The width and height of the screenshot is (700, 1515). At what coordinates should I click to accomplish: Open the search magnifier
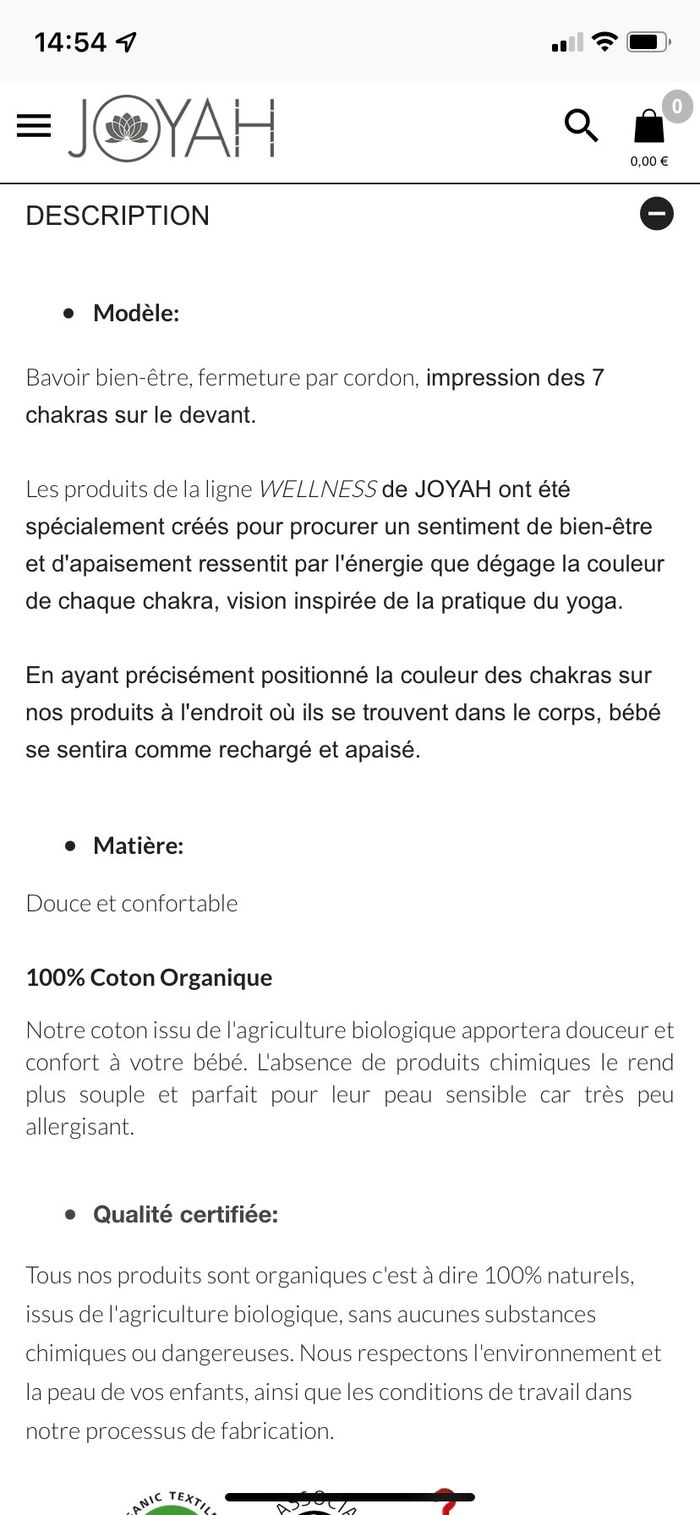(x=581, y=126)
